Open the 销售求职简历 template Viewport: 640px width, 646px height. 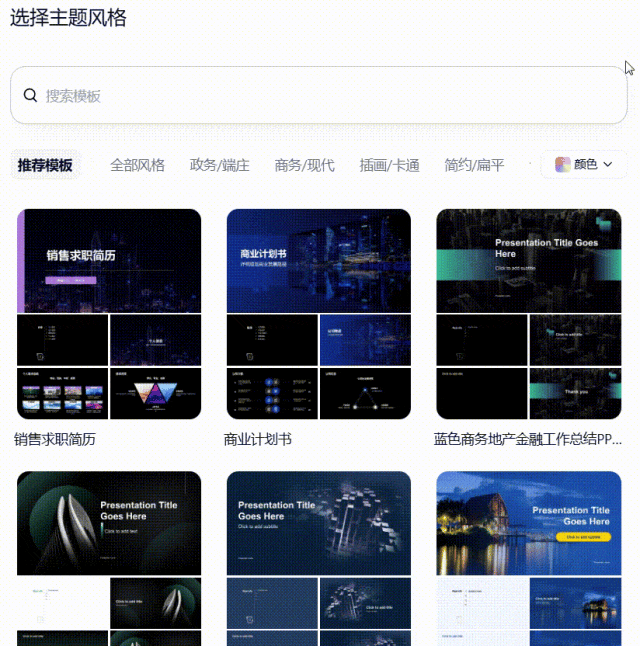(x=109, y=313)
